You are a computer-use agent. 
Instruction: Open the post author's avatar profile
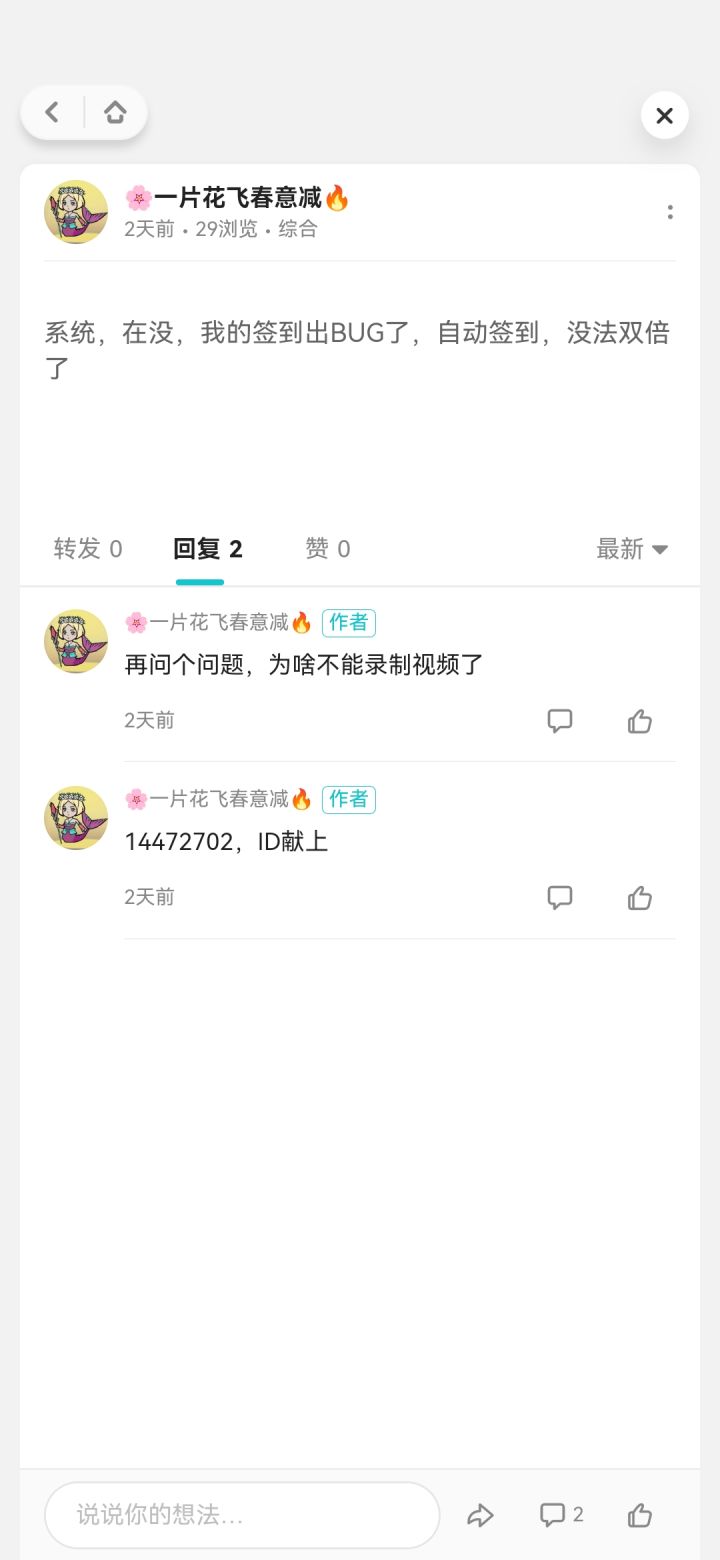click(x=76, y=212)
